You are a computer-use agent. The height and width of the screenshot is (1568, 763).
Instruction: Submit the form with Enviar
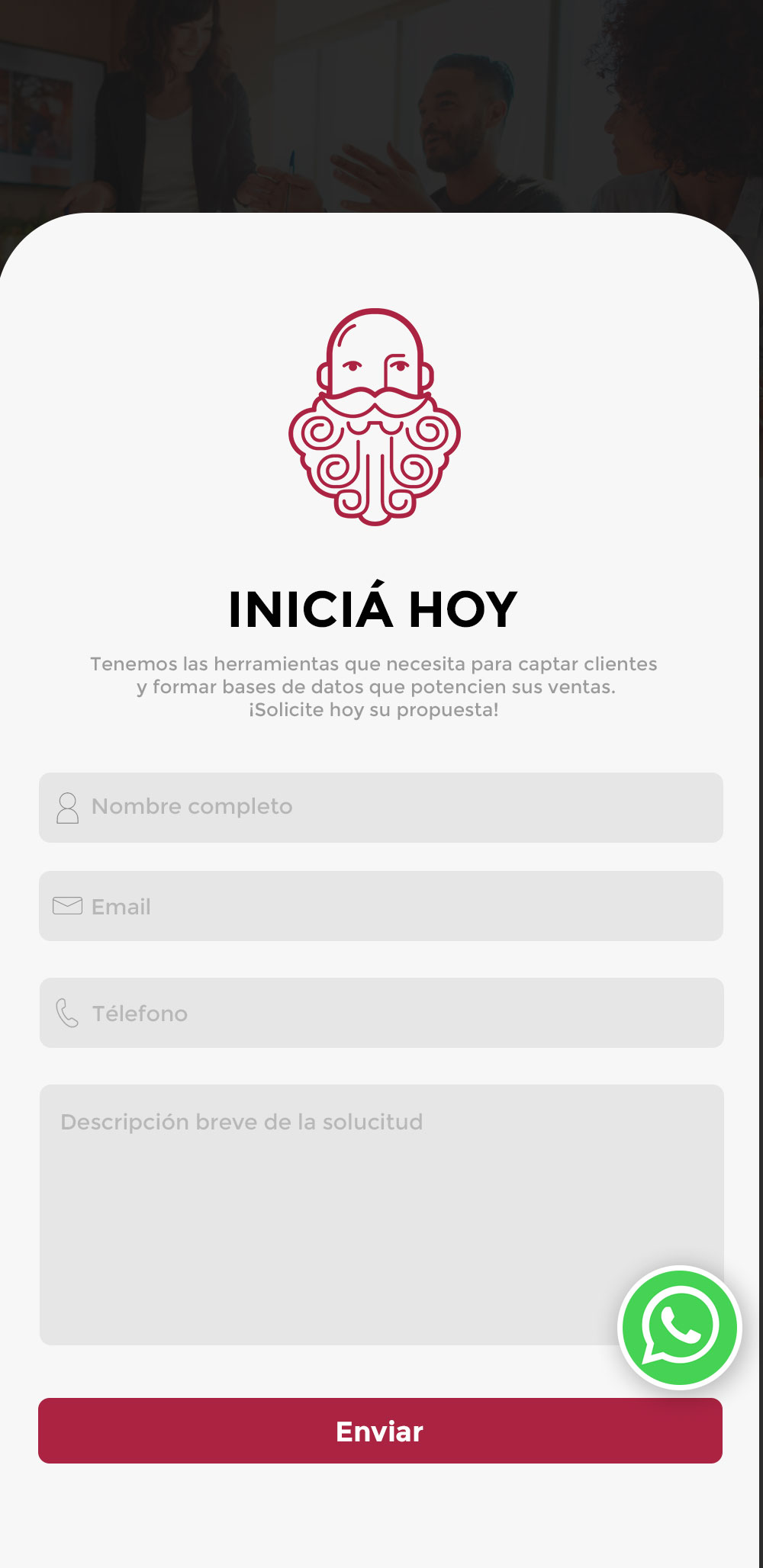pos(380,1431)
